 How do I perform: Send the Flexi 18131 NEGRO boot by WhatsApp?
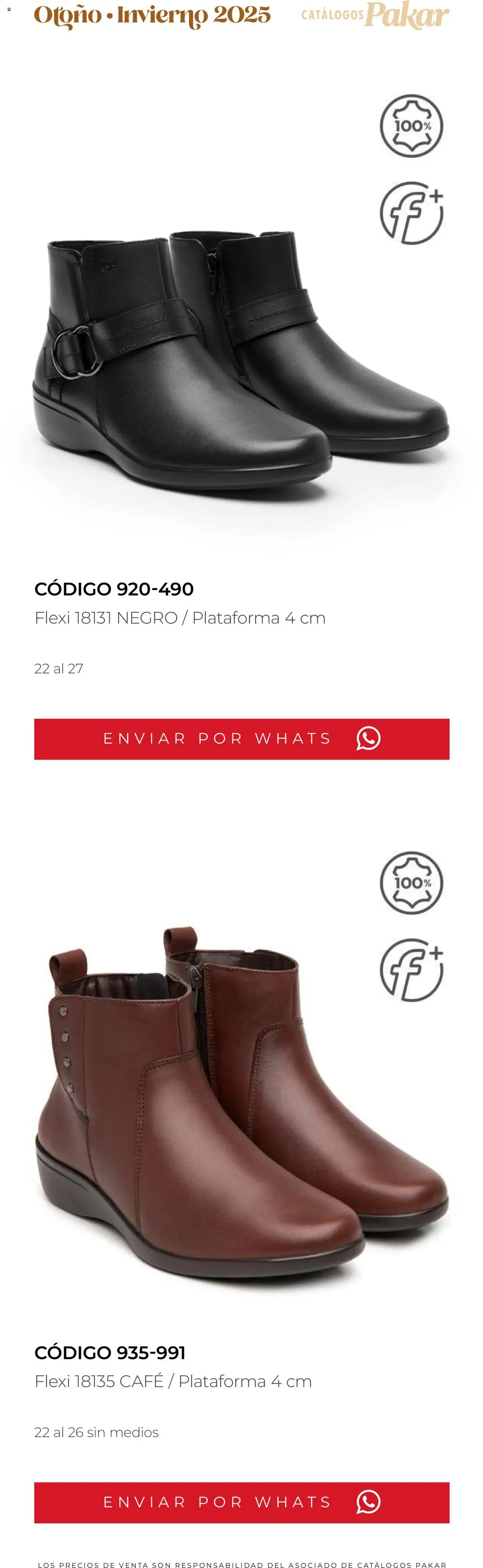[x=241, y=739]
